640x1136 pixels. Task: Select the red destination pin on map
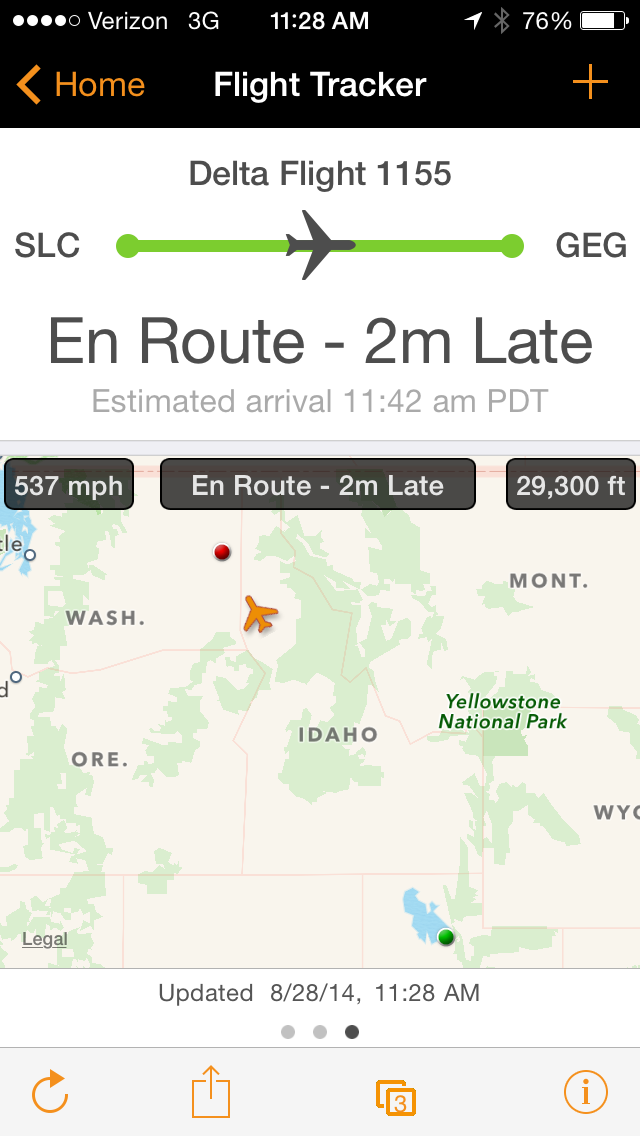223,552
